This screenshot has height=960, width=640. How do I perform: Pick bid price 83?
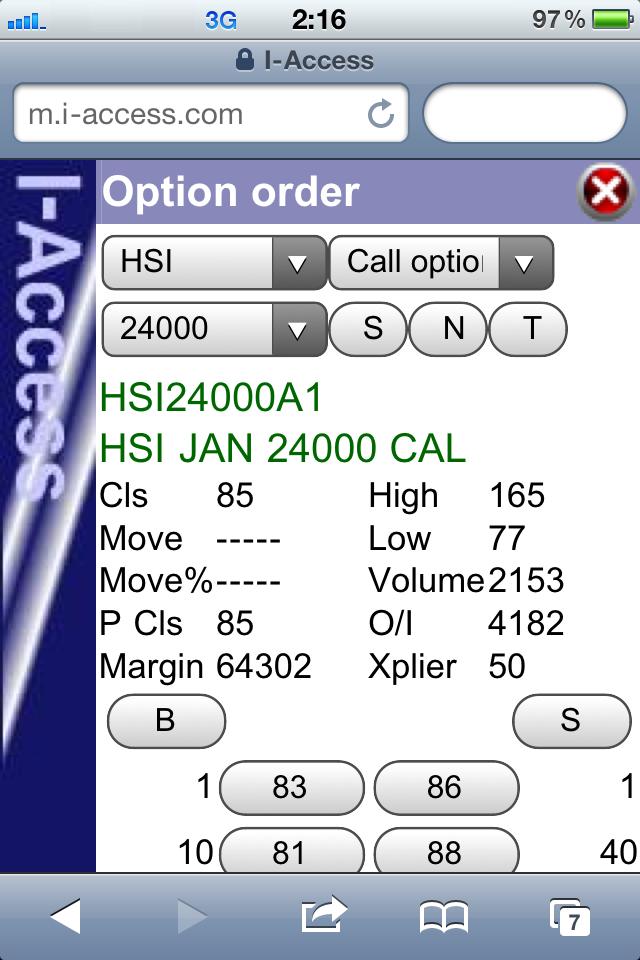(x=290, y=788)
